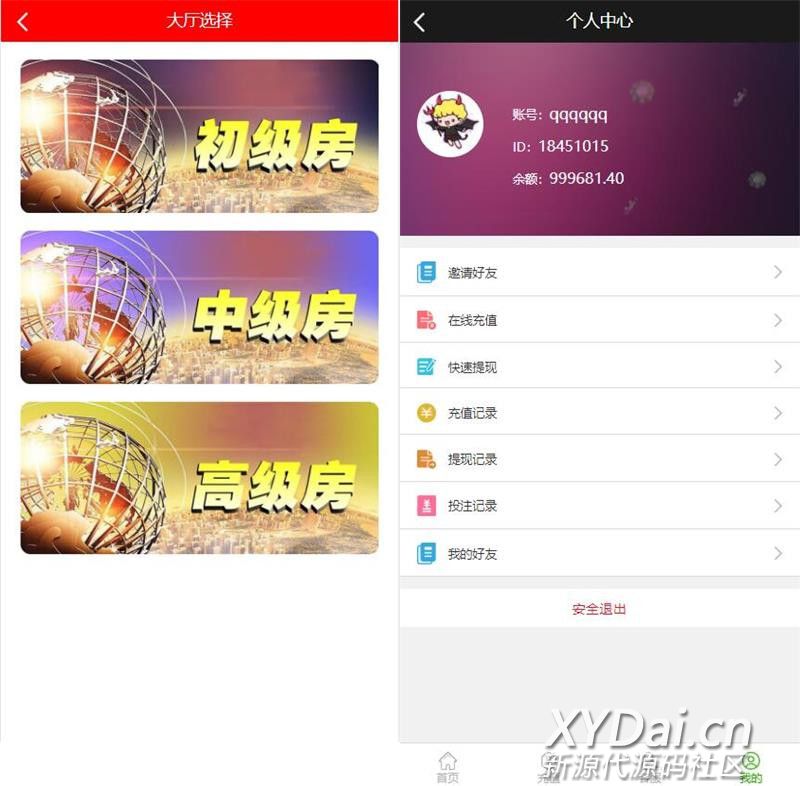View 充值记录 recharge history
Screen dimensions: 800x786
(x=599, y=413)
